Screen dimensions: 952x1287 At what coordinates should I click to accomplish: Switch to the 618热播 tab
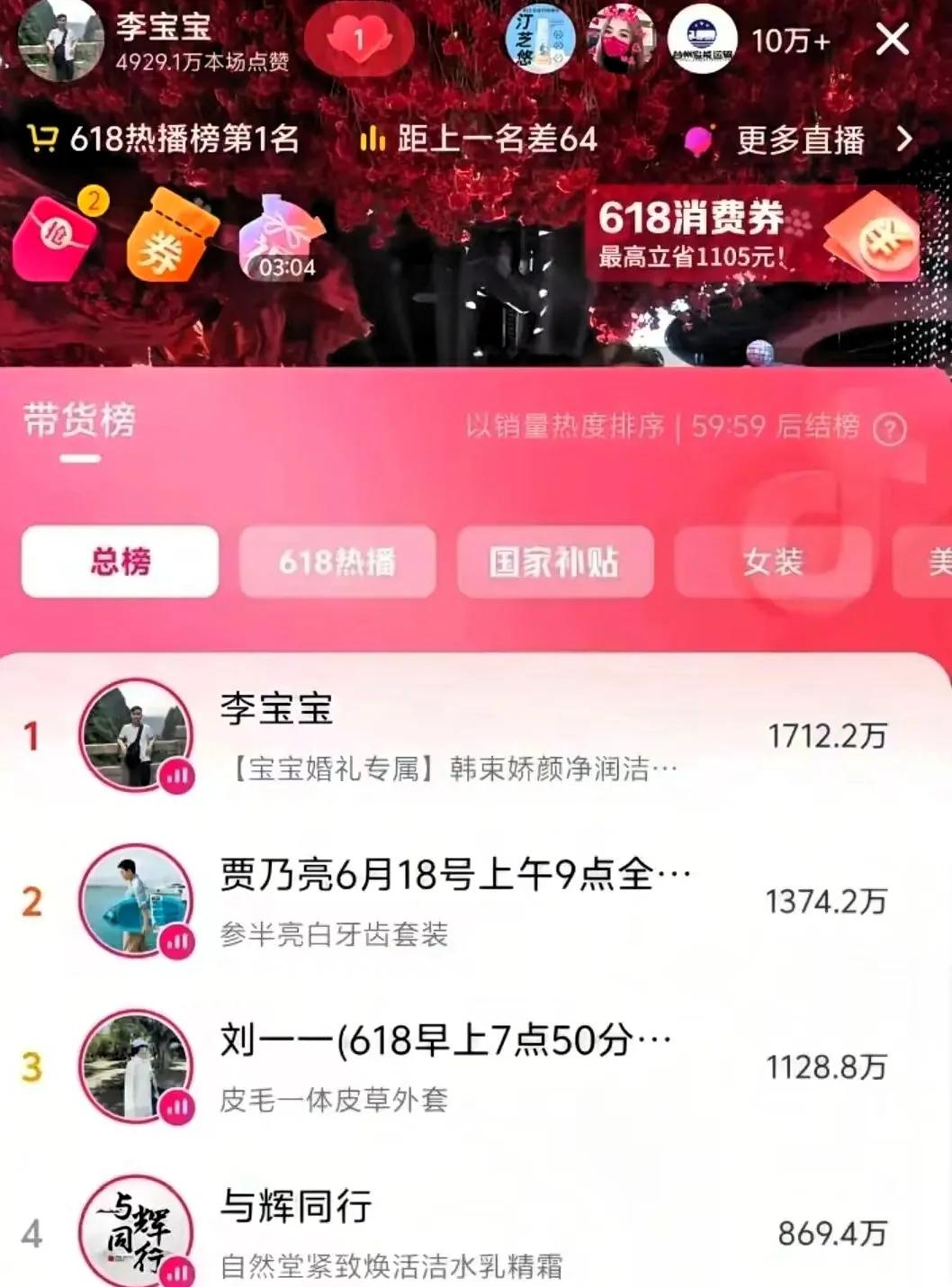coord(337,562)
